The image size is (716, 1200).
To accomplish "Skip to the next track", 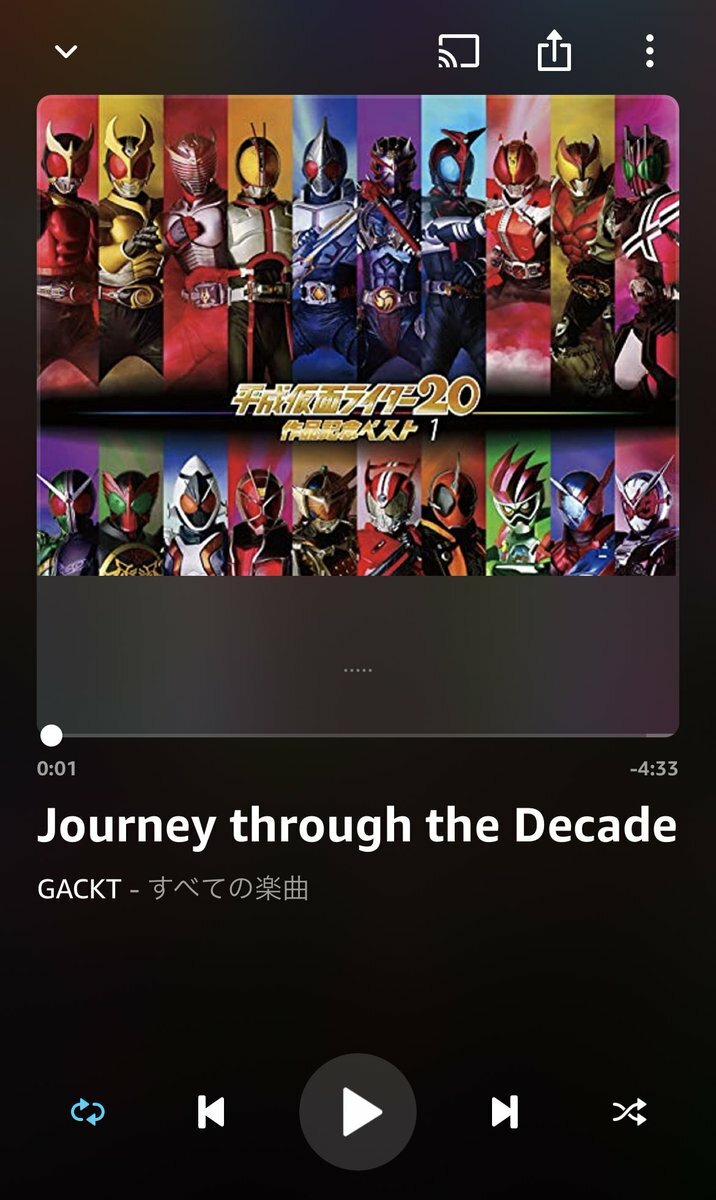I will pos(505,1111).
